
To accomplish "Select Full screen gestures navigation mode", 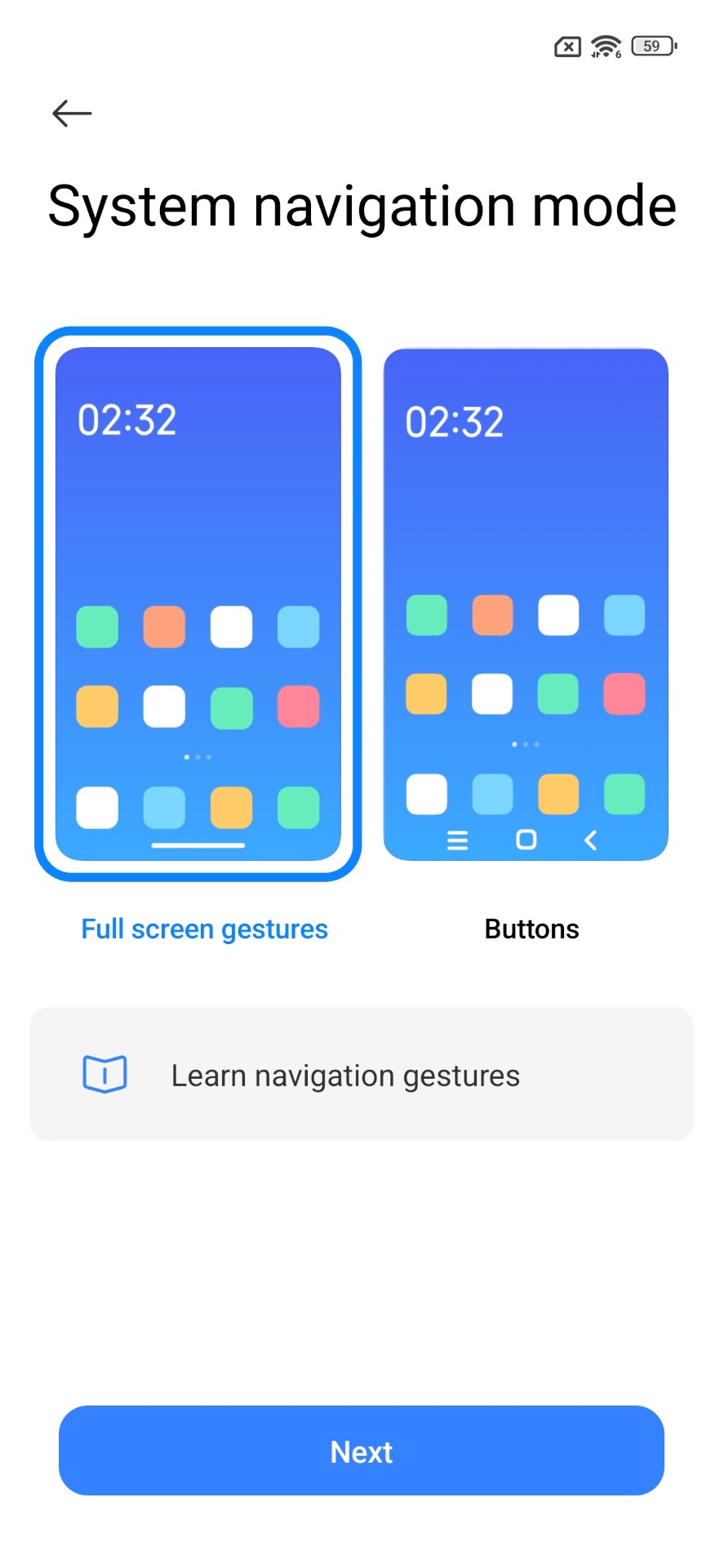I will tap(198, 604).
